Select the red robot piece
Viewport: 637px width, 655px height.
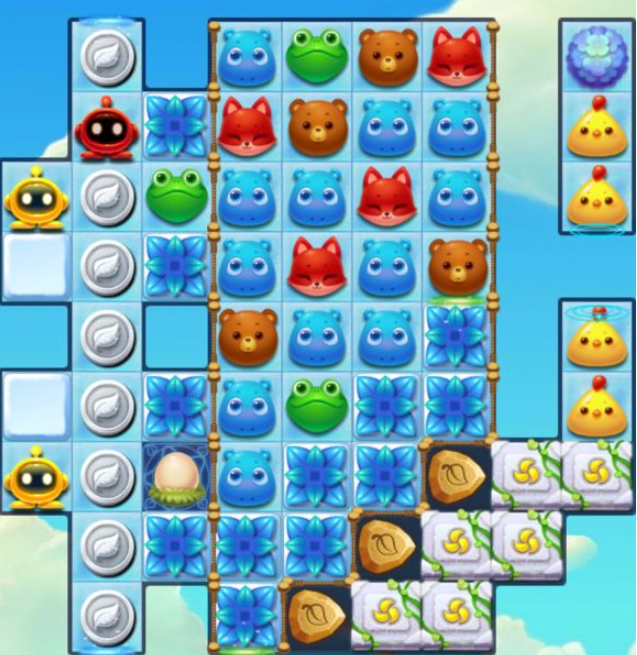(106, 128)
